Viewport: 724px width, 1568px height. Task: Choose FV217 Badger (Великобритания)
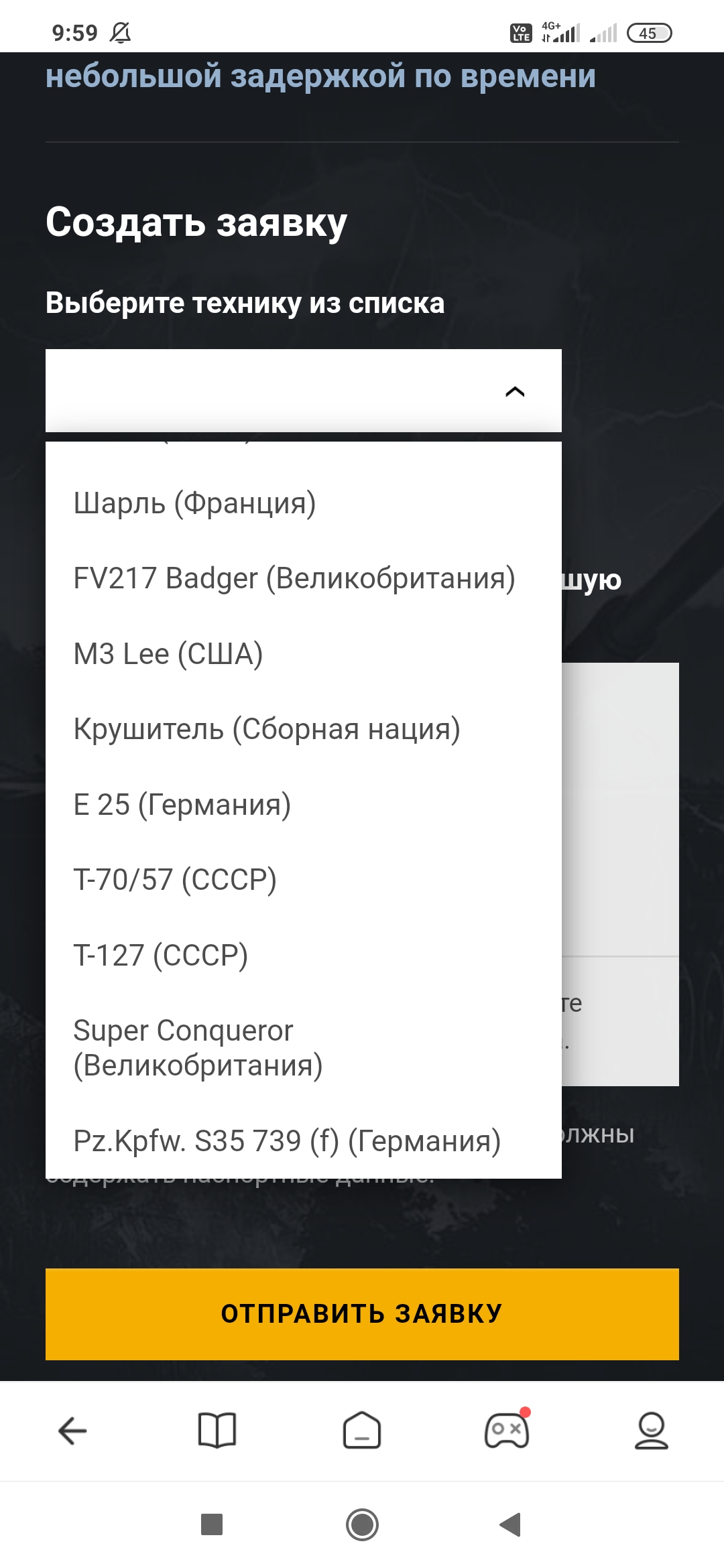303,578
